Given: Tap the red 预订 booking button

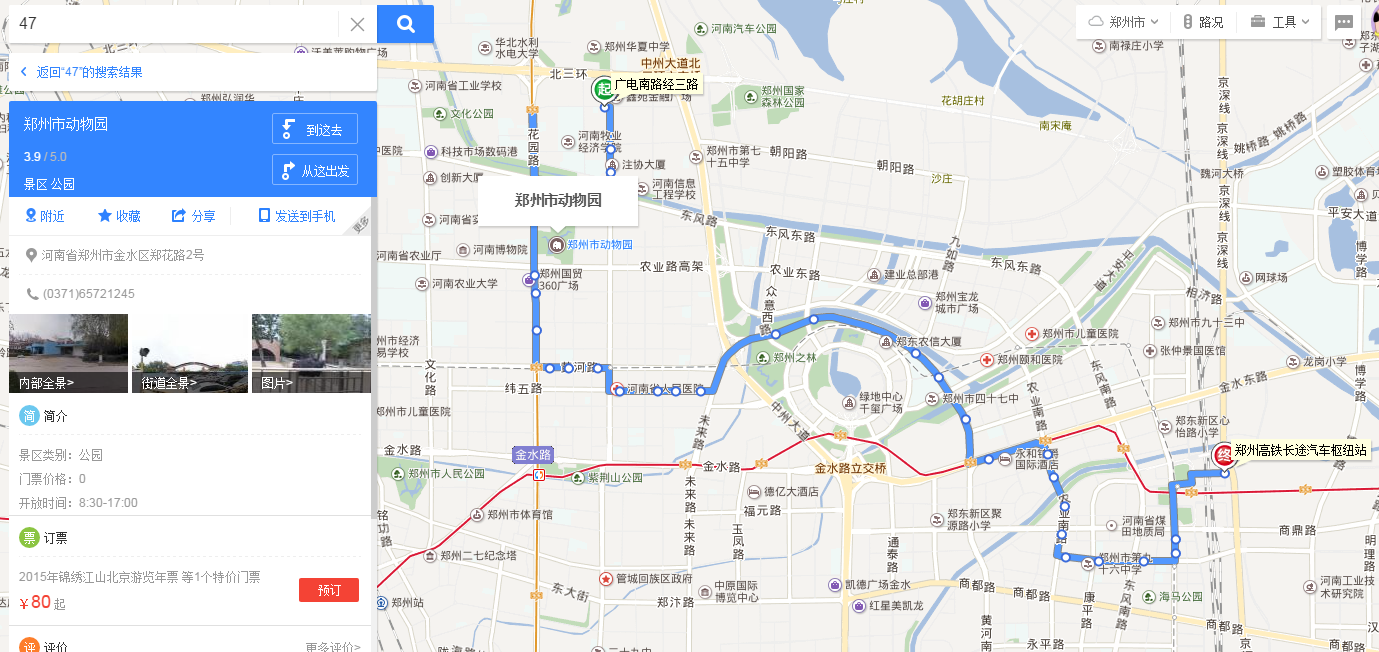Looking at the screenshot, I should [329, 590].
